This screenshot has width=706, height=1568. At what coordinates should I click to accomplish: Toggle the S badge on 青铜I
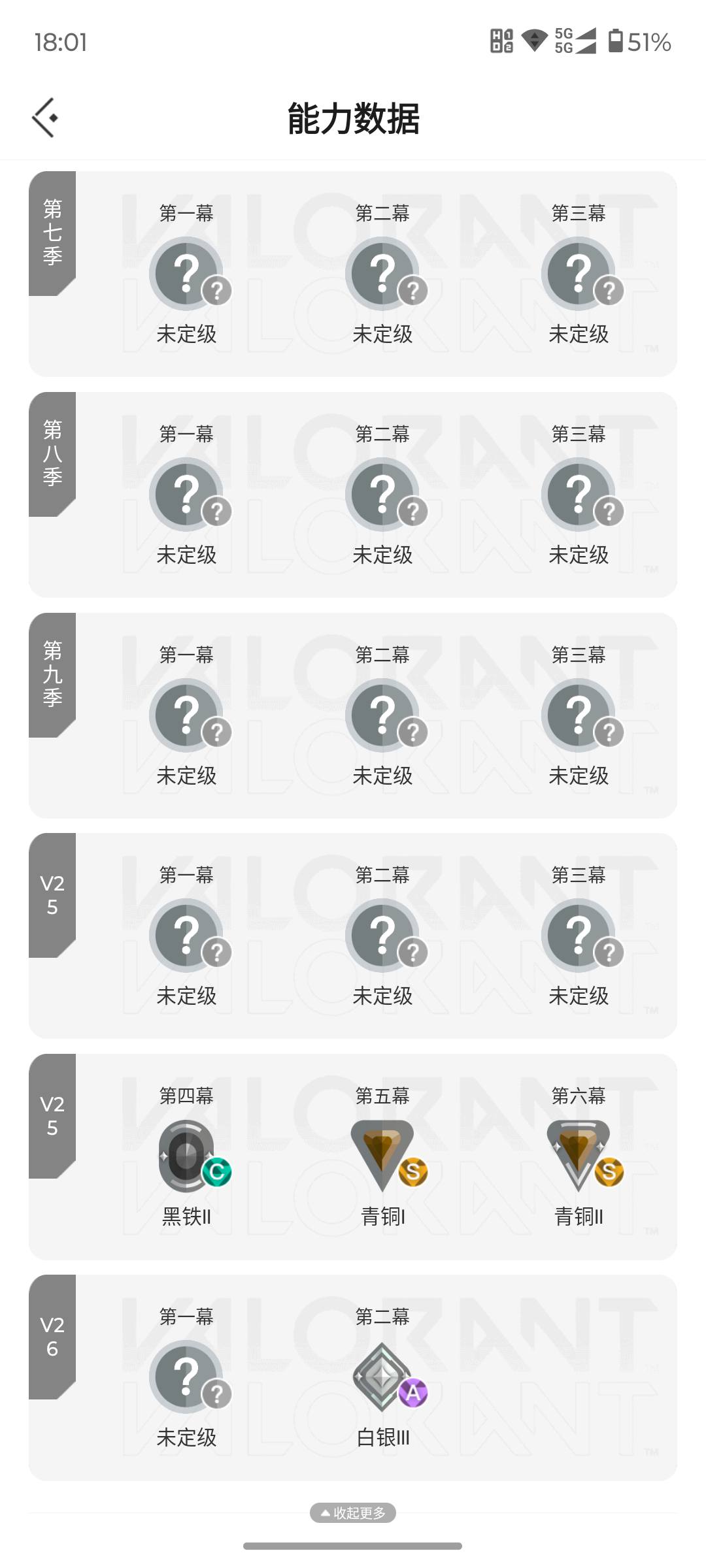click(x=412, y=1171)
